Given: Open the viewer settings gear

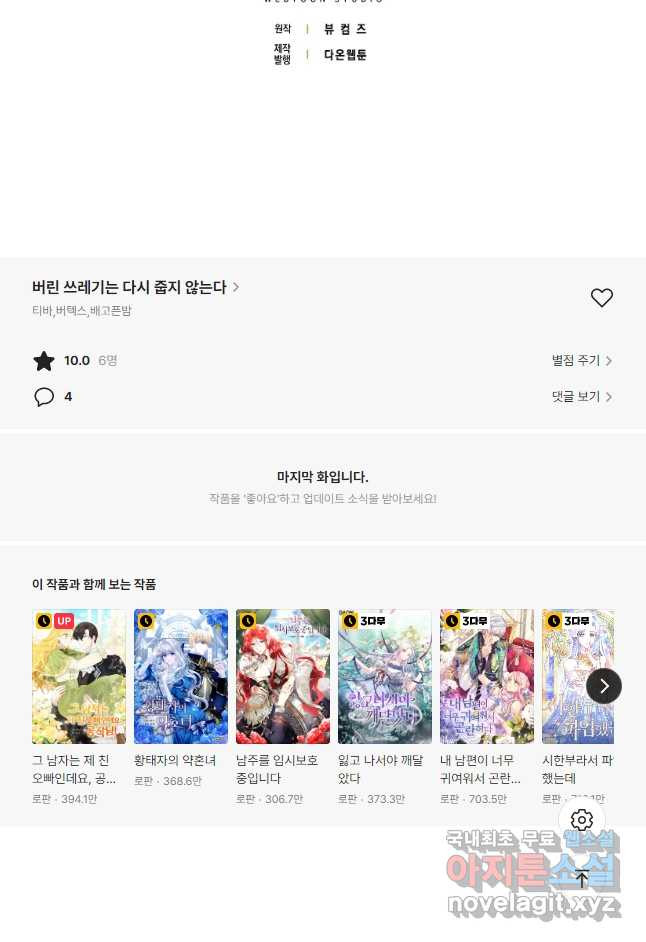Looking at the screenshot, I should 582,820.
